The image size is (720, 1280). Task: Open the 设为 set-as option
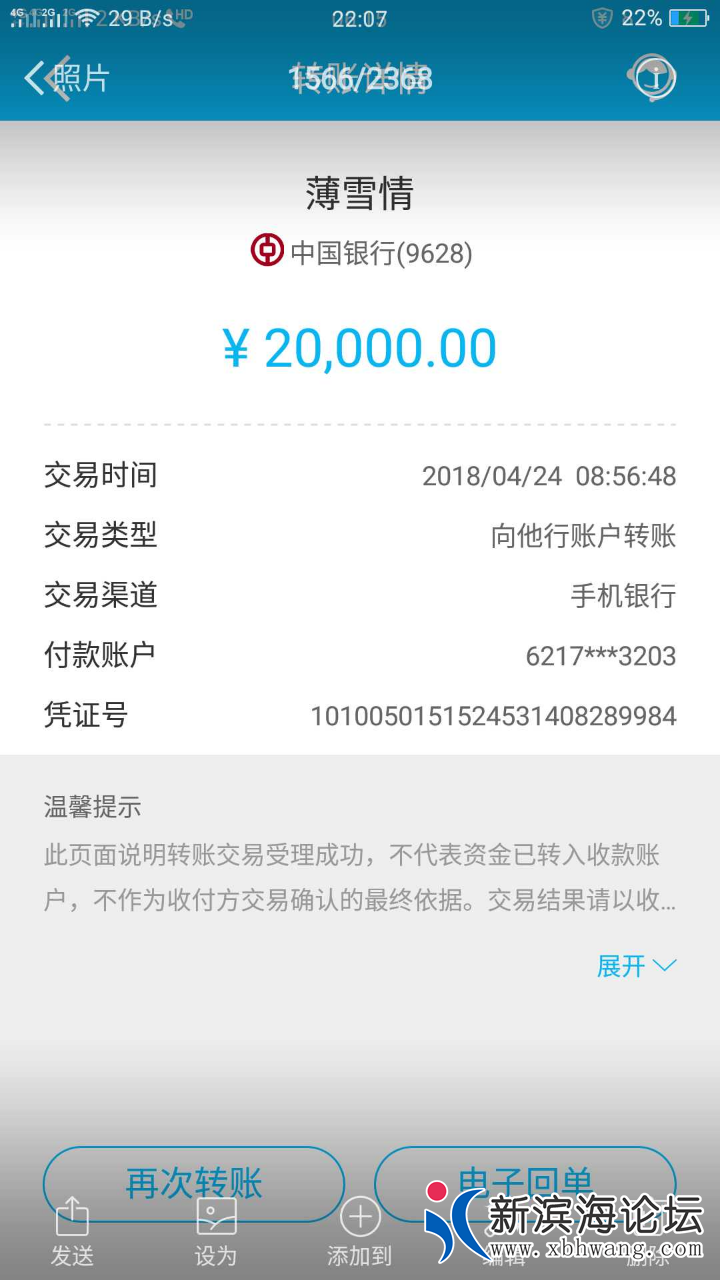(x=216, y=1232)
